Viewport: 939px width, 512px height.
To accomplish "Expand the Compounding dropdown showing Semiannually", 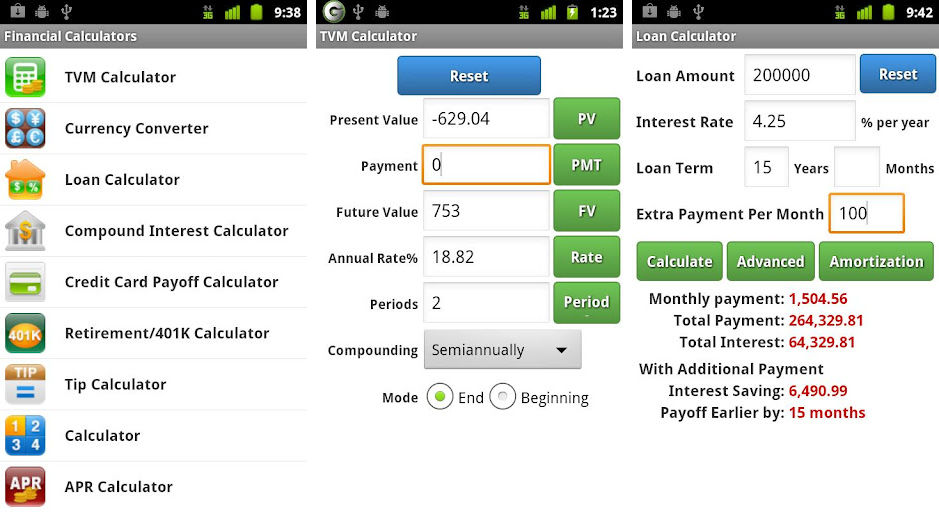I will point(502,350).
